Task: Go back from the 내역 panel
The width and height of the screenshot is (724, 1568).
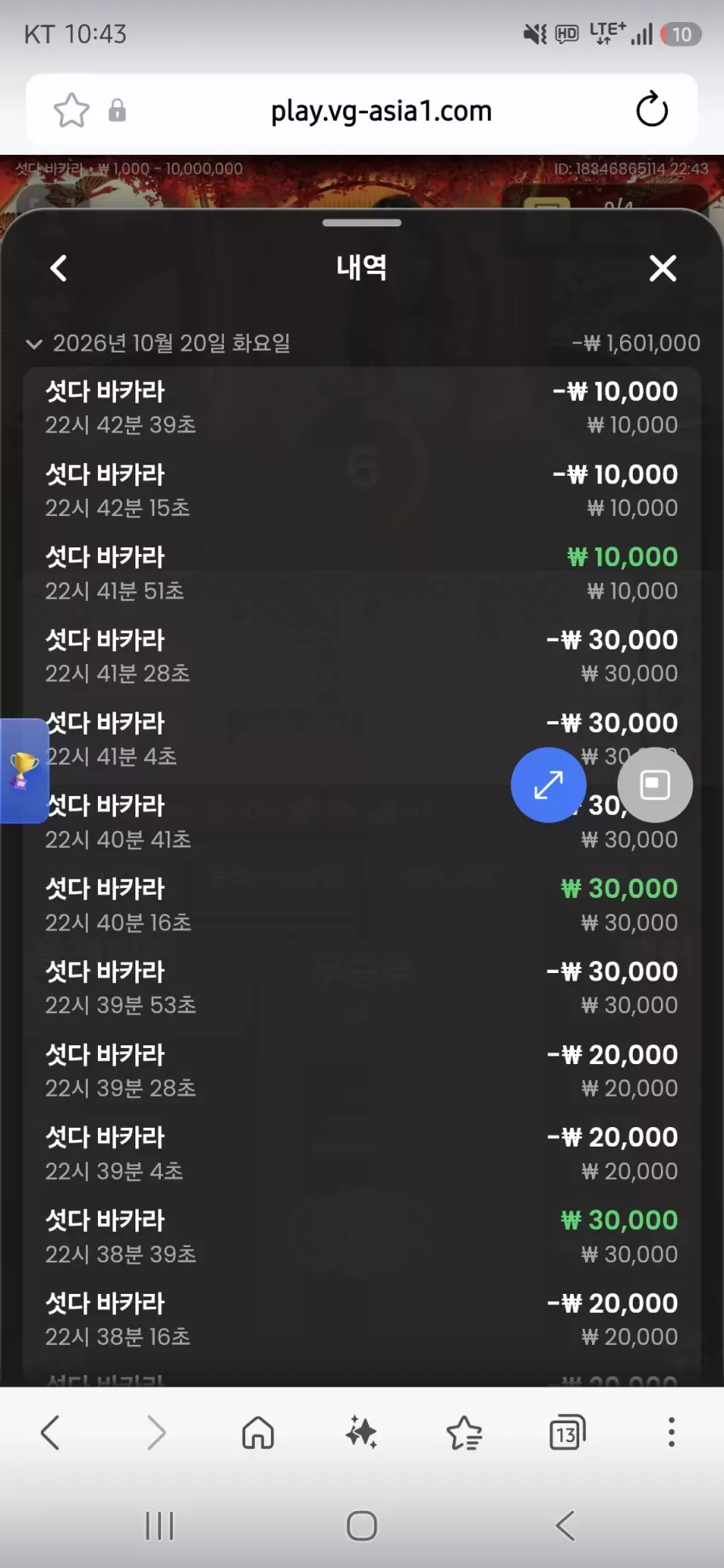Action: click(x=59, y=269)
